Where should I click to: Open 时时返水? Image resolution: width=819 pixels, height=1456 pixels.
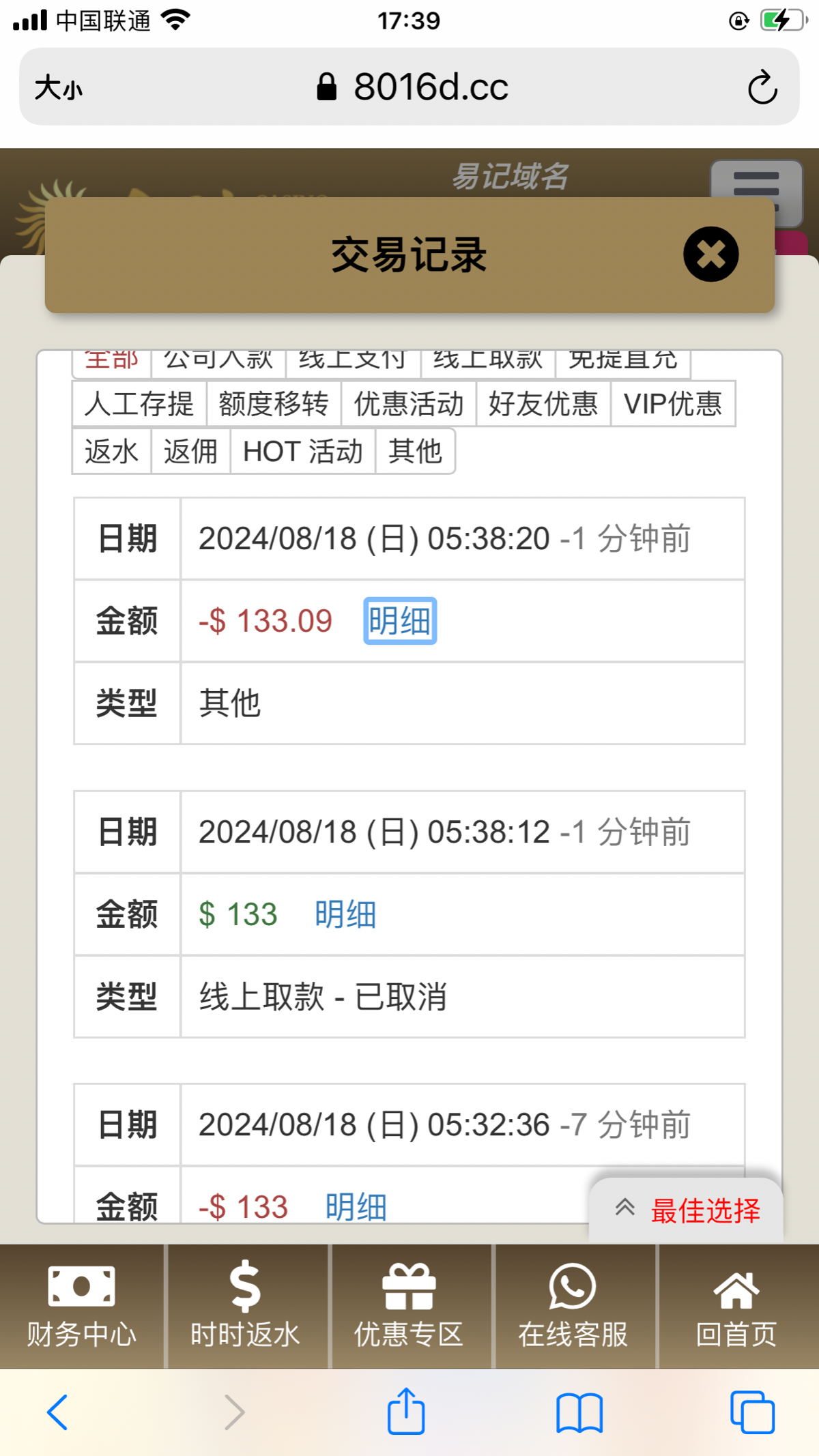tap(245, 1306)
